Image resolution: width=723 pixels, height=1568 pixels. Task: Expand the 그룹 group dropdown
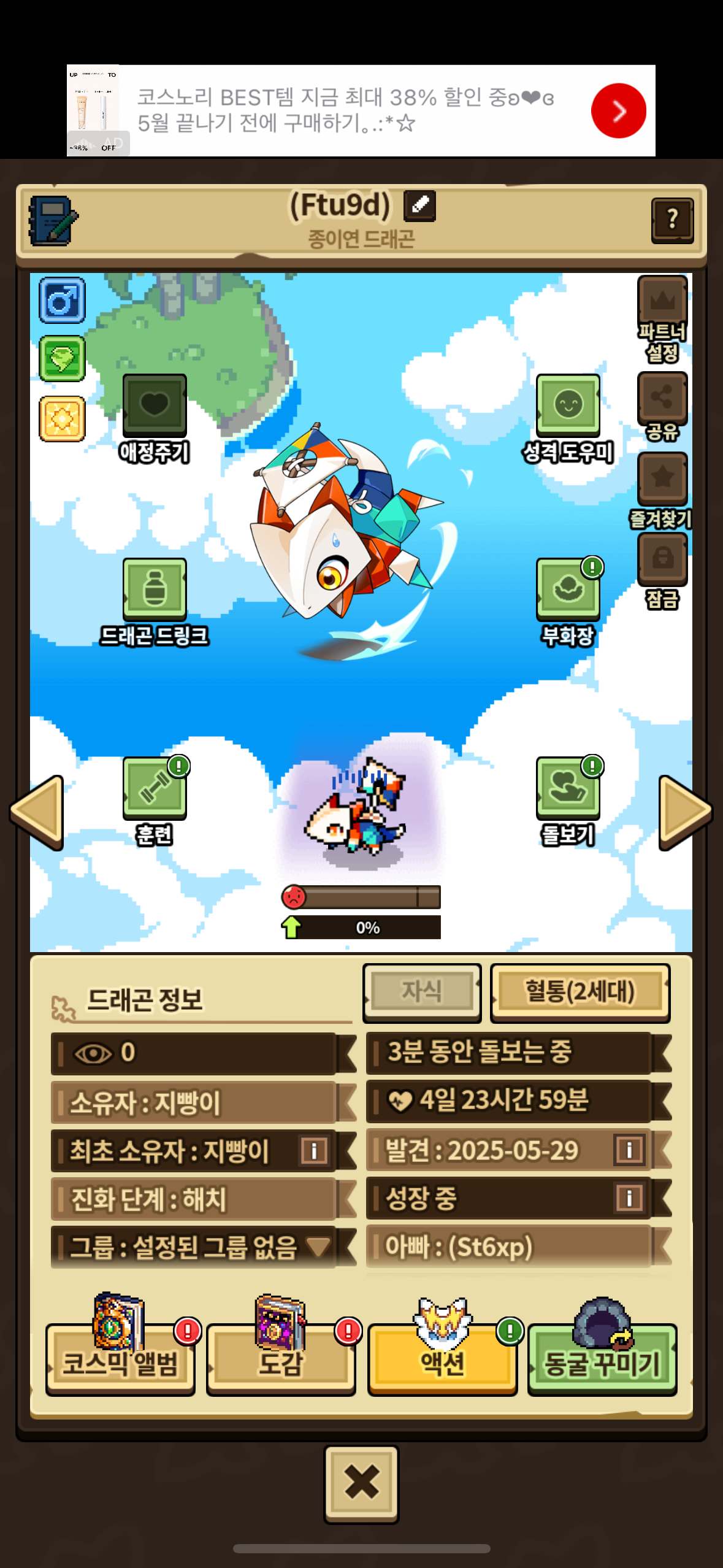point(319,1246)
